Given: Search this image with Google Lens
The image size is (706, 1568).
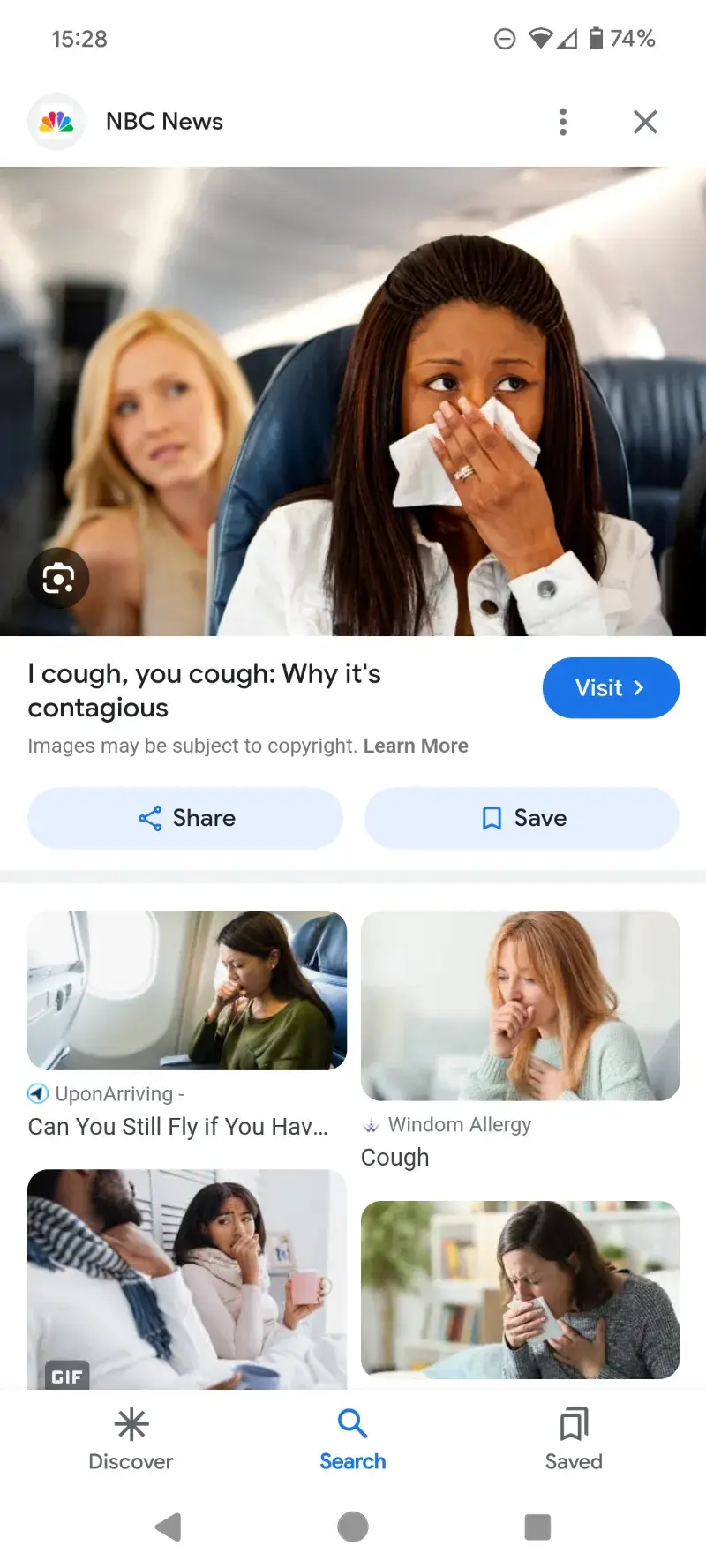Looking at the screenshot, I should pos(58,579).
